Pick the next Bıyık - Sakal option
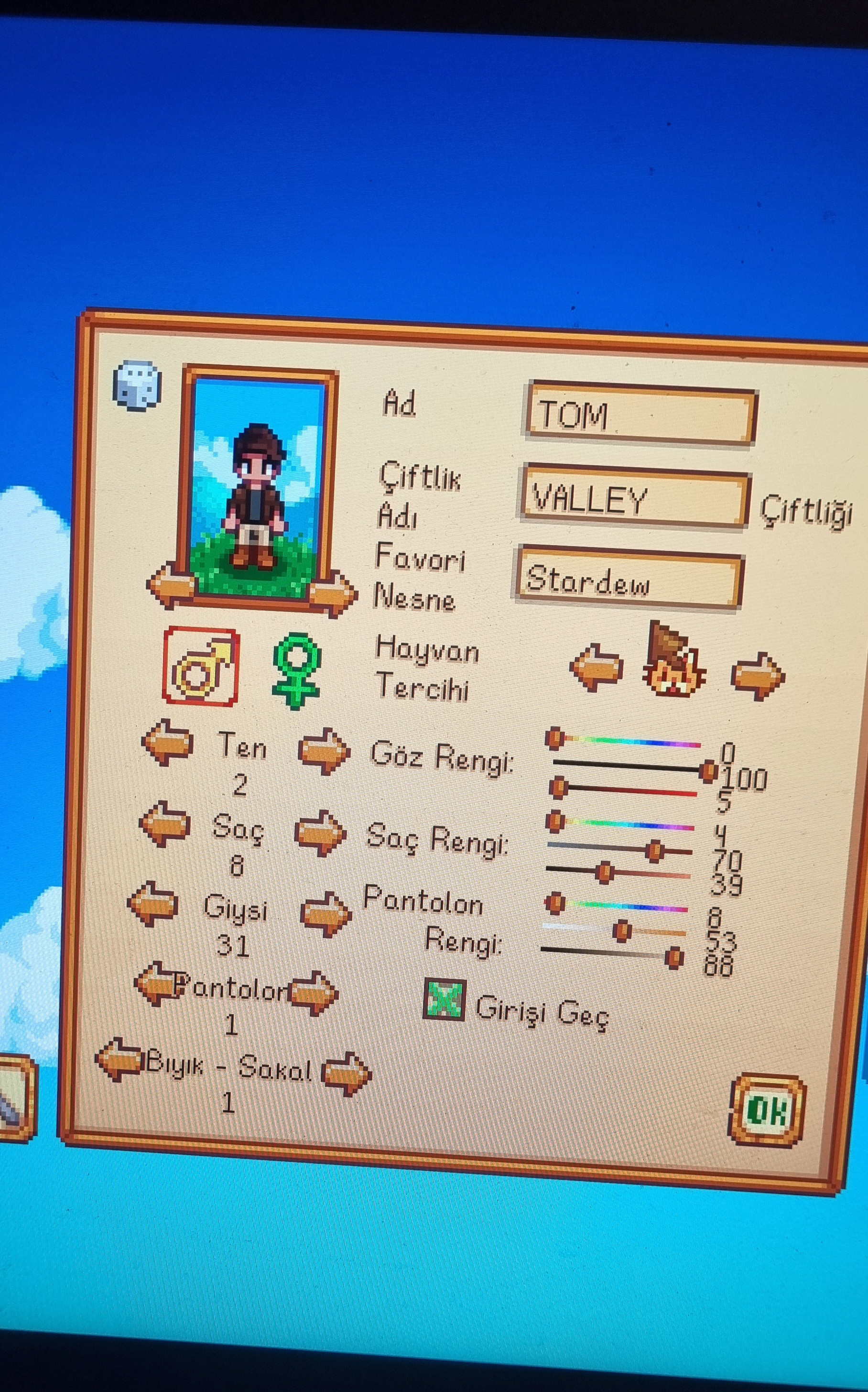Screen dimensions: 868x1392 tap(346, 1073)
